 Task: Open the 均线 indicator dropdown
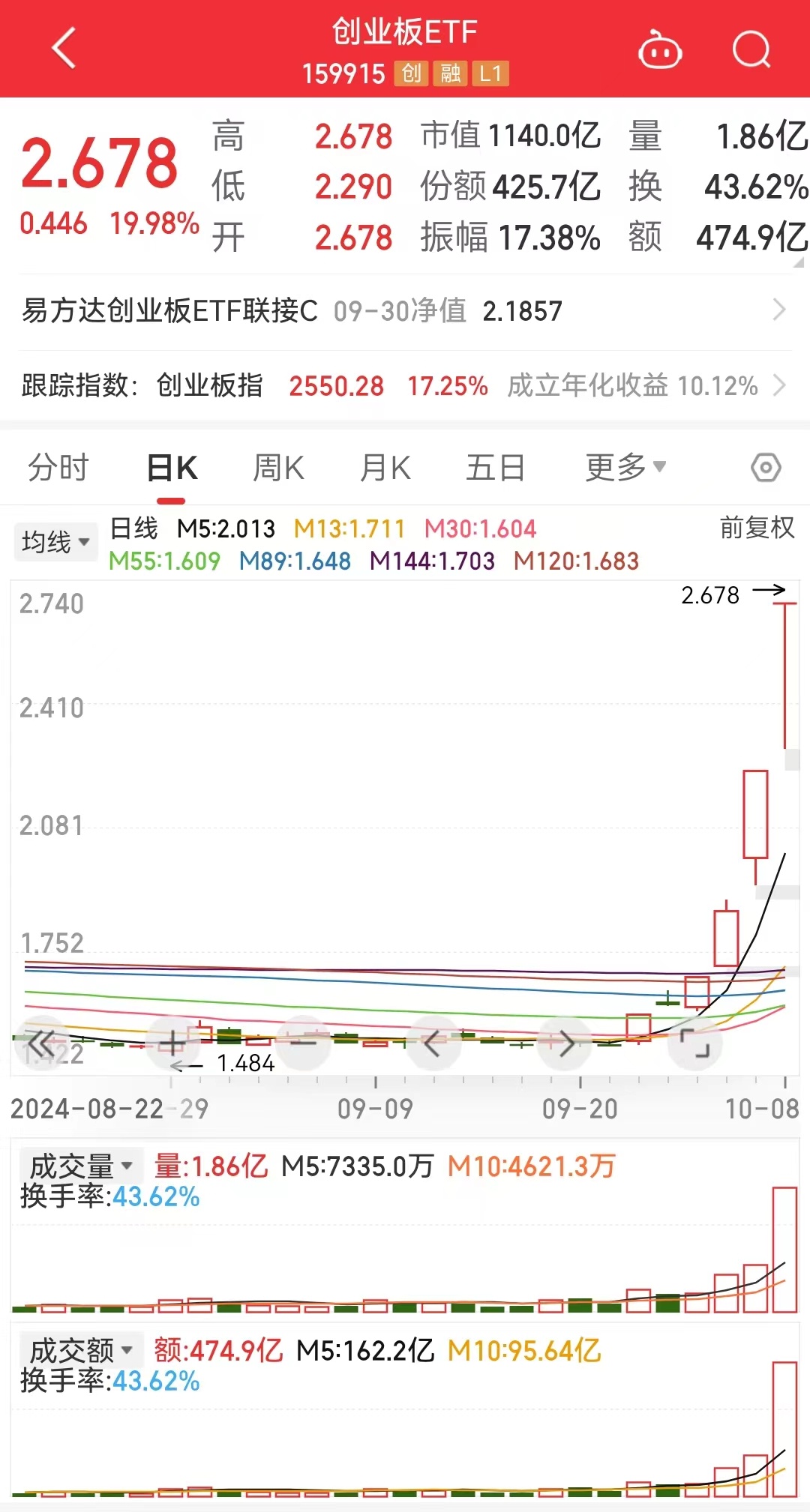(x=55, y=541)
